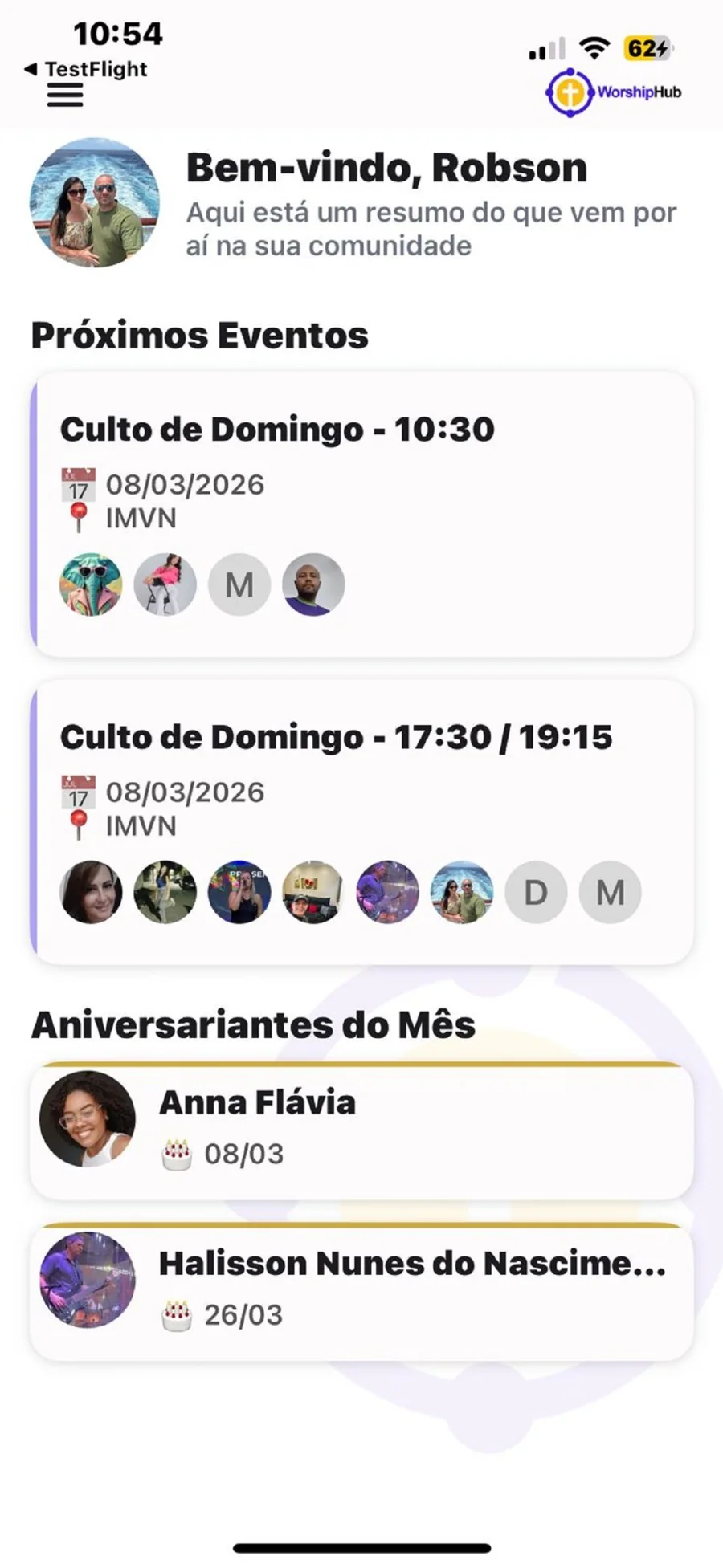
Task: Tap the 'D' avatar in the evening service card
Action: coord(535,893)
